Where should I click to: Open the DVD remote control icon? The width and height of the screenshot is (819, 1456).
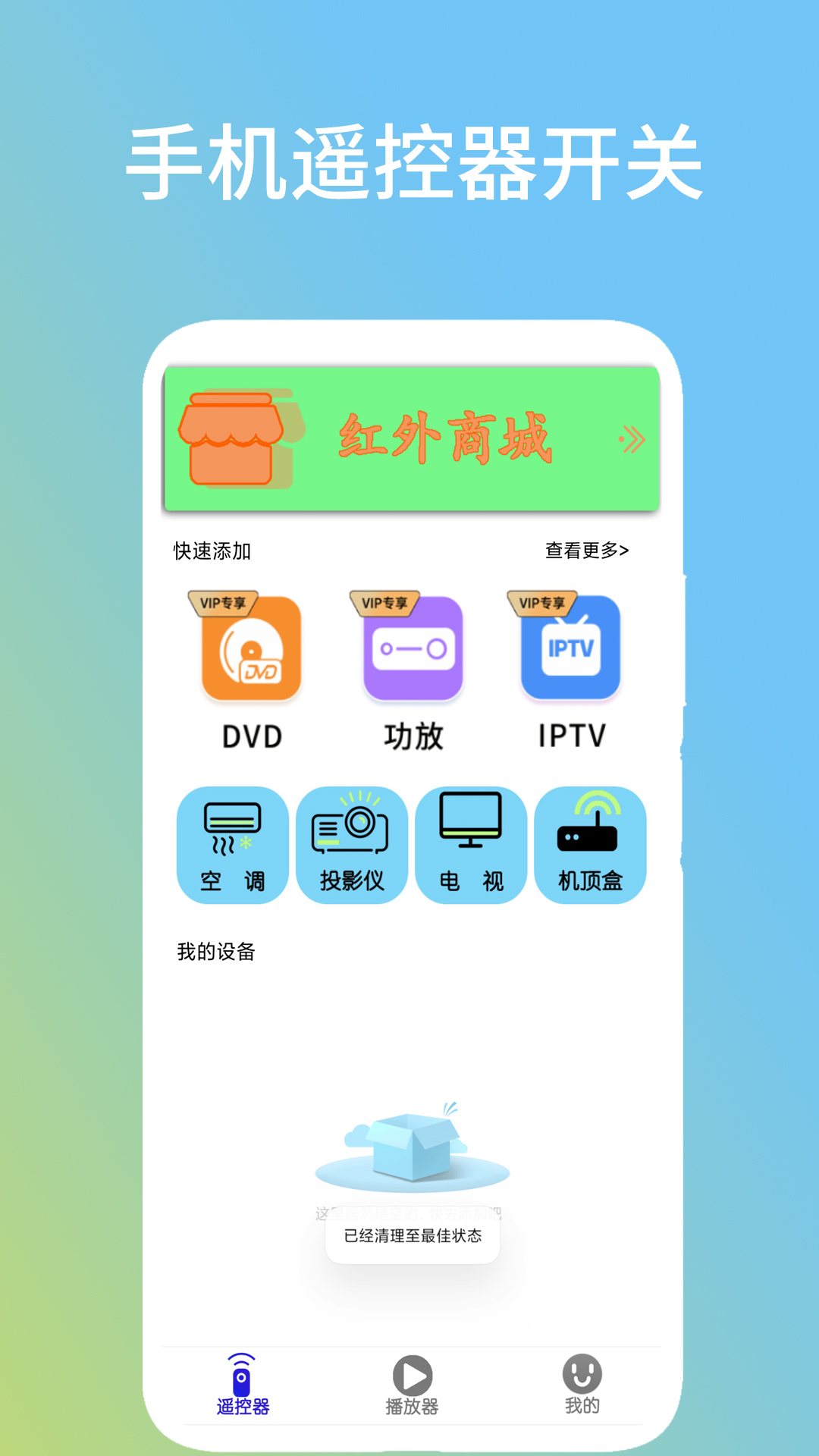(x=250, y=654)
